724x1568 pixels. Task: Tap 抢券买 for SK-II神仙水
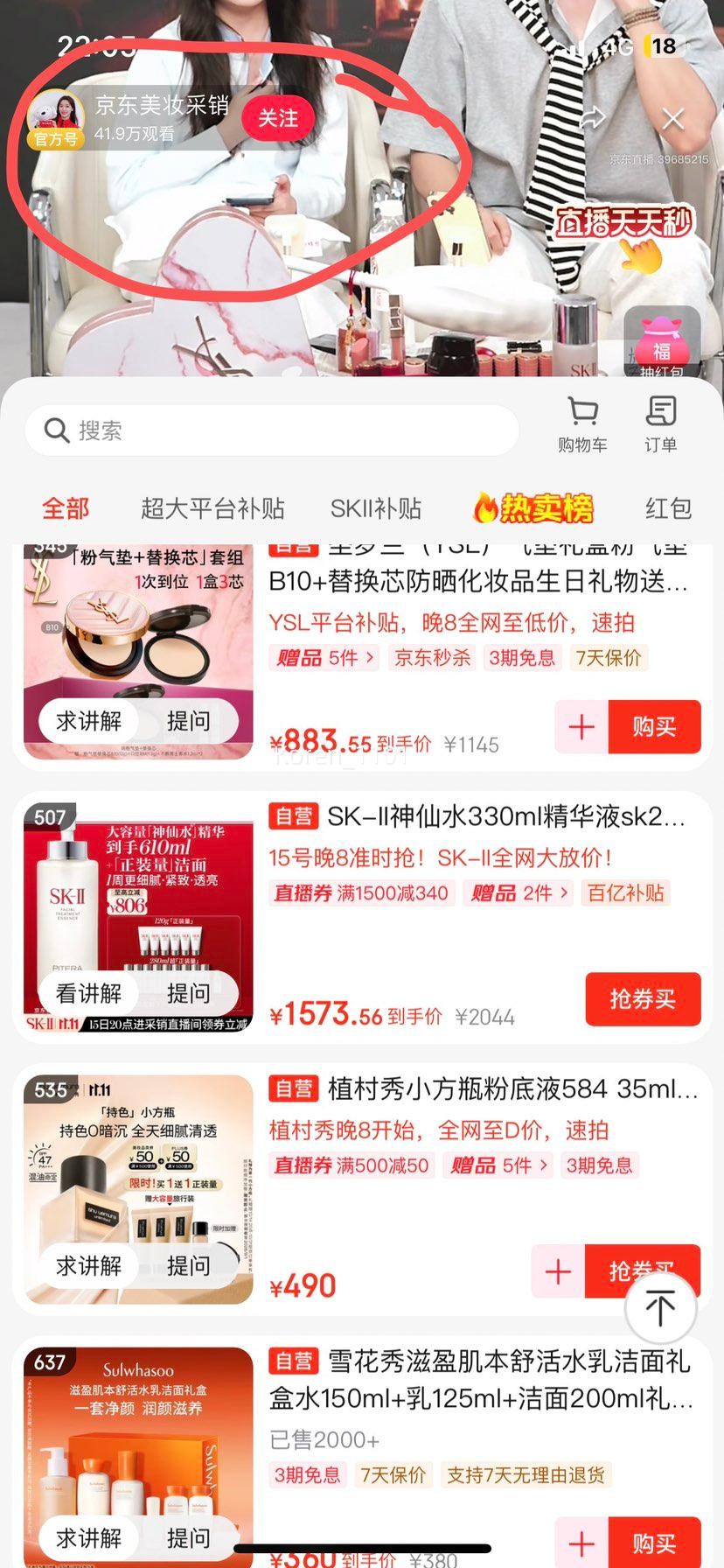(x=643, y=998)
